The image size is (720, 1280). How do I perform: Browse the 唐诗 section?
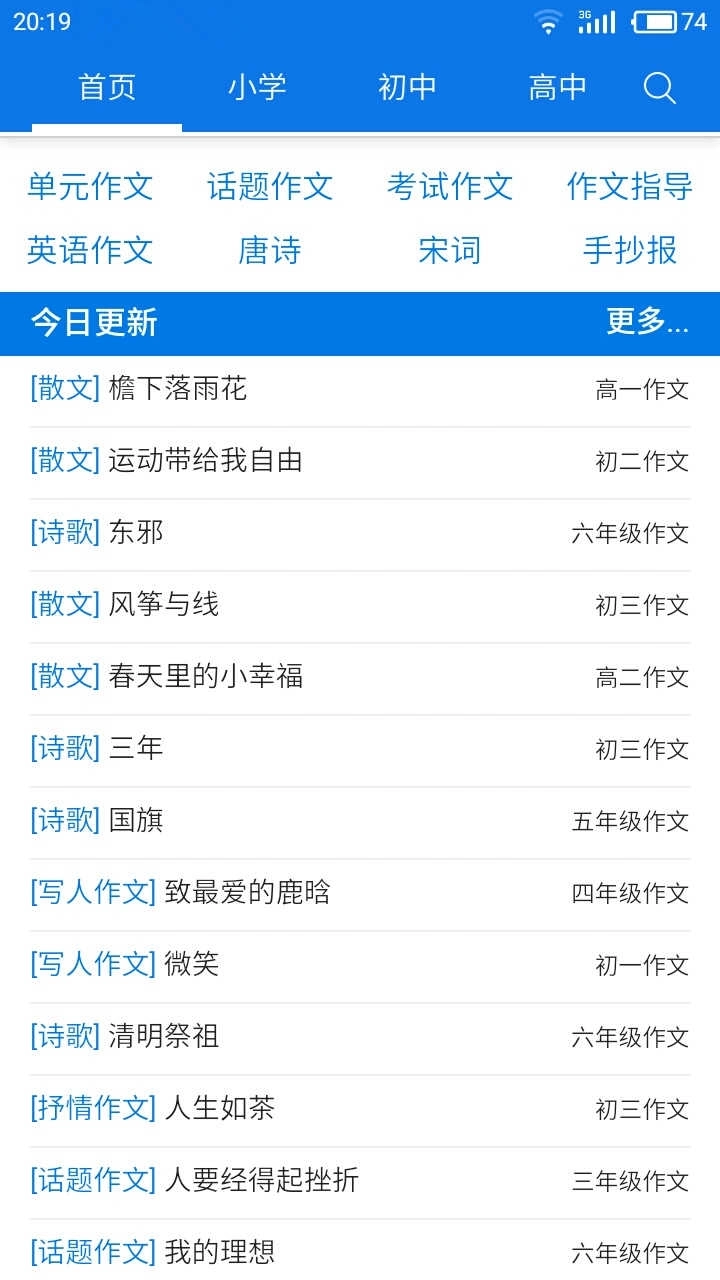point(270,252)
